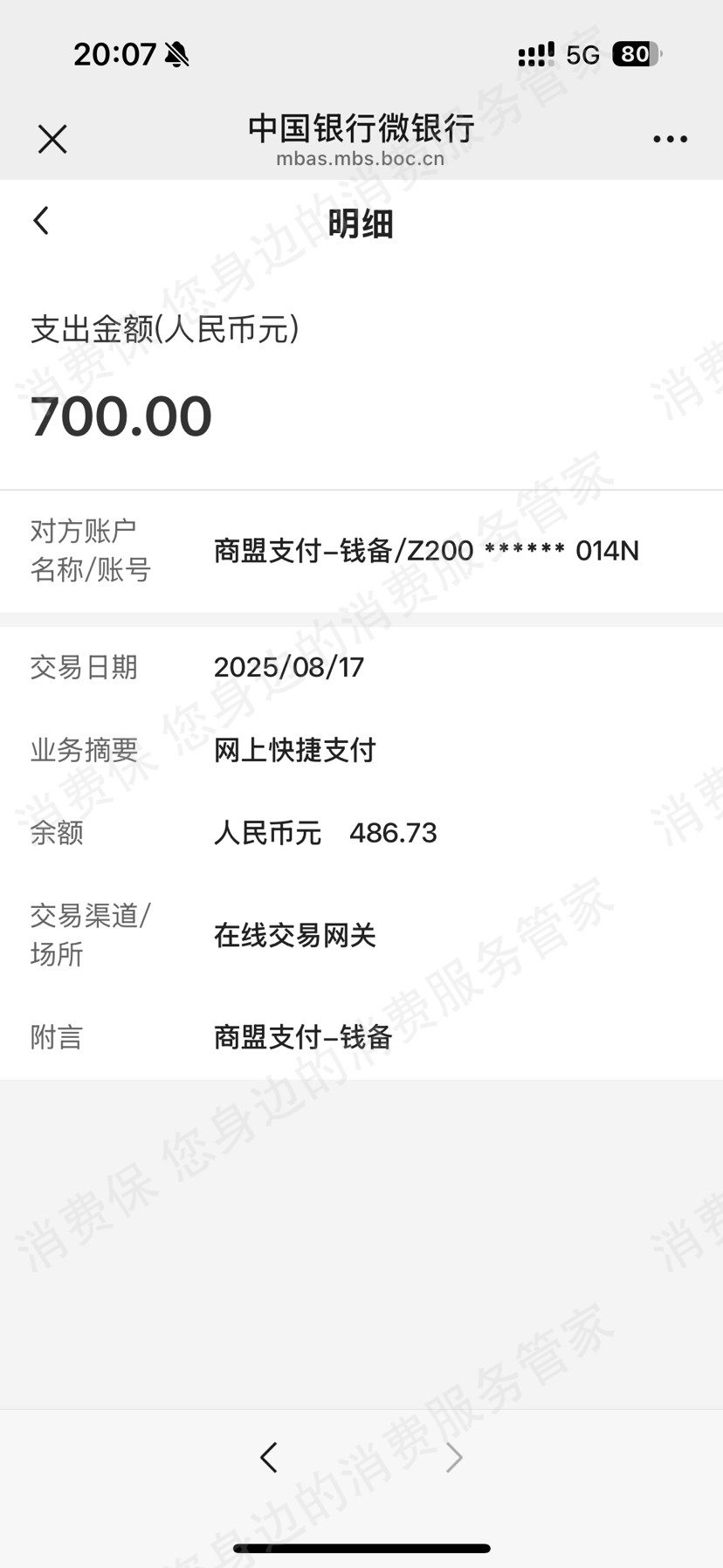The height and width of the screenshot is (1568, 723).
Task: Go back from the 明细 page
Action: [41, 221]
